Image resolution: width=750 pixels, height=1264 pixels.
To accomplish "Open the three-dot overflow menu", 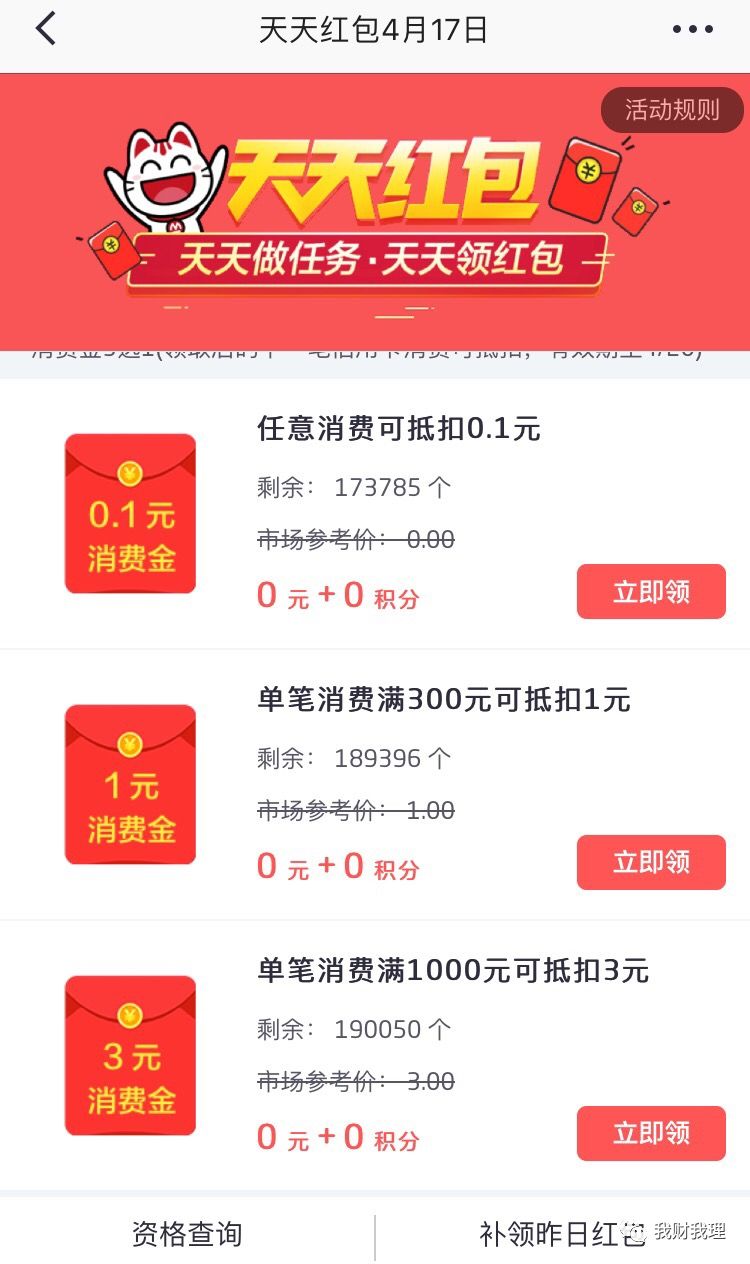I will click(x=693, y=30).
